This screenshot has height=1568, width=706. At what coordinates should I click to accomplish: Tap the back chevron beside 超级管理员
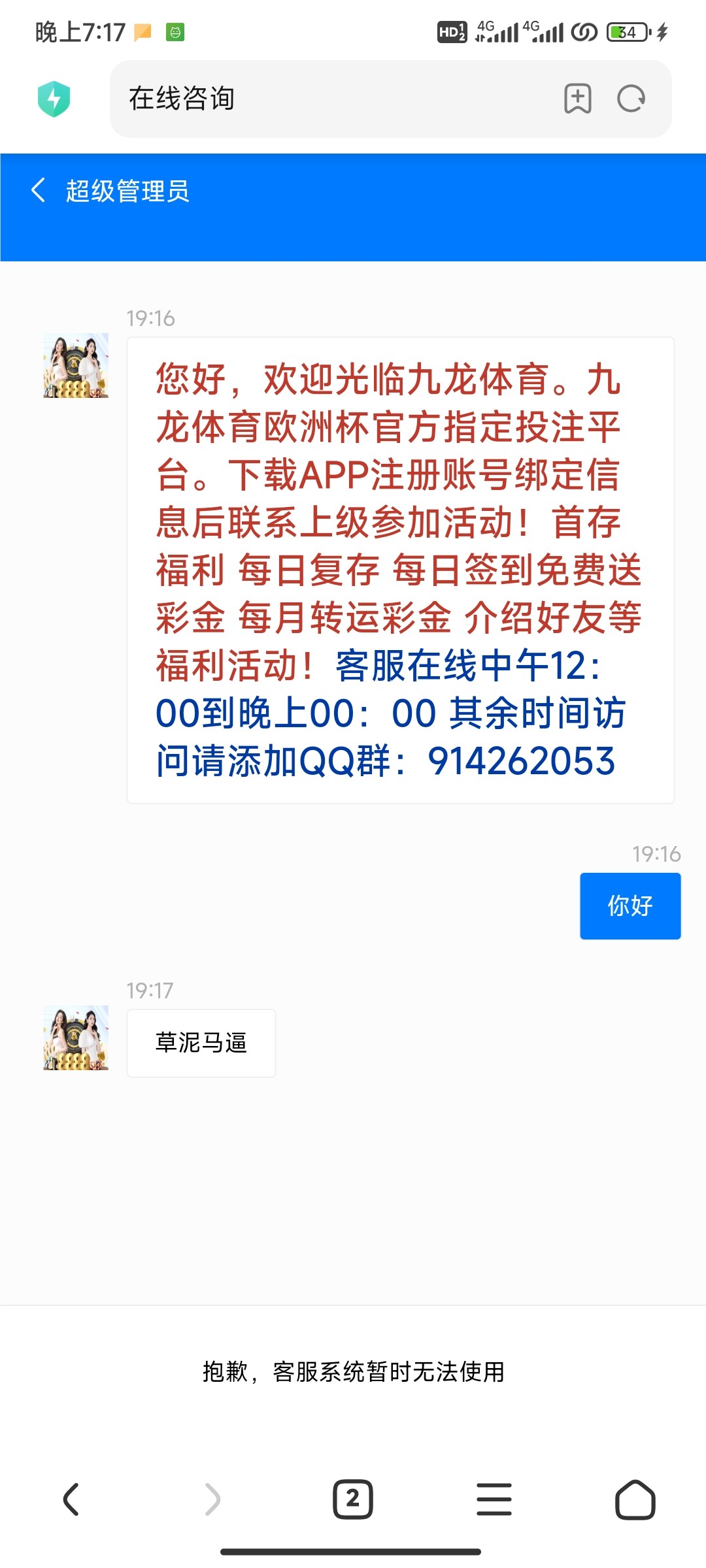point(37,190)
